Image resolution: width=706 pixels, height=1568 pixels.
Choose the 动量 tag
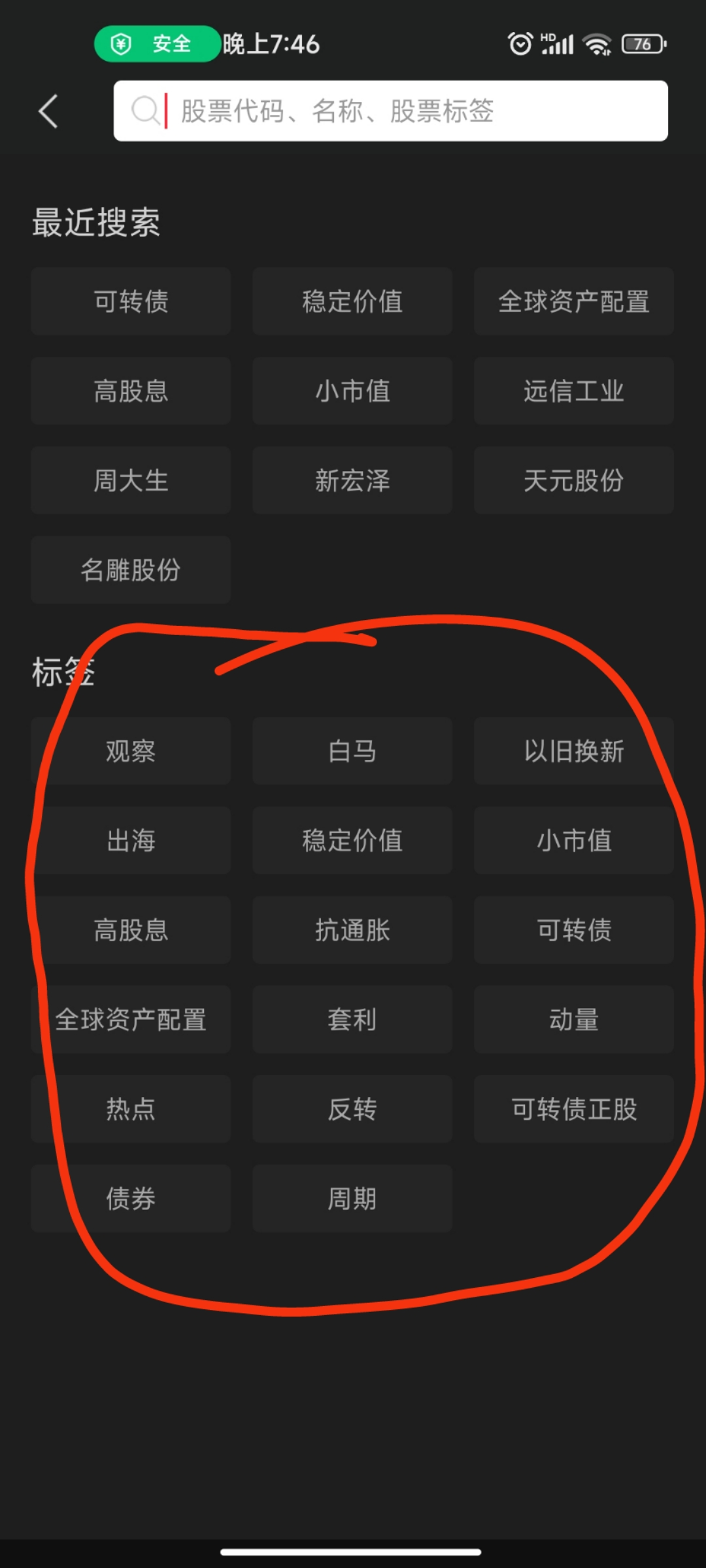click(x=573, y=1019)
